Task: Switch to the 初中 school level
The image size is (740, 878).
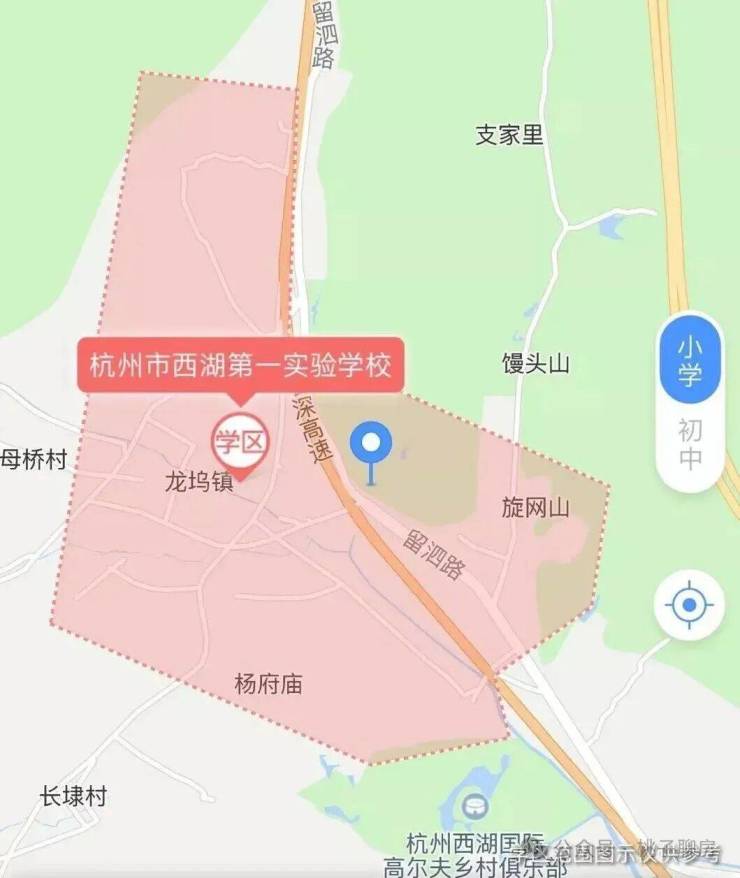Action: pos(690,445)
